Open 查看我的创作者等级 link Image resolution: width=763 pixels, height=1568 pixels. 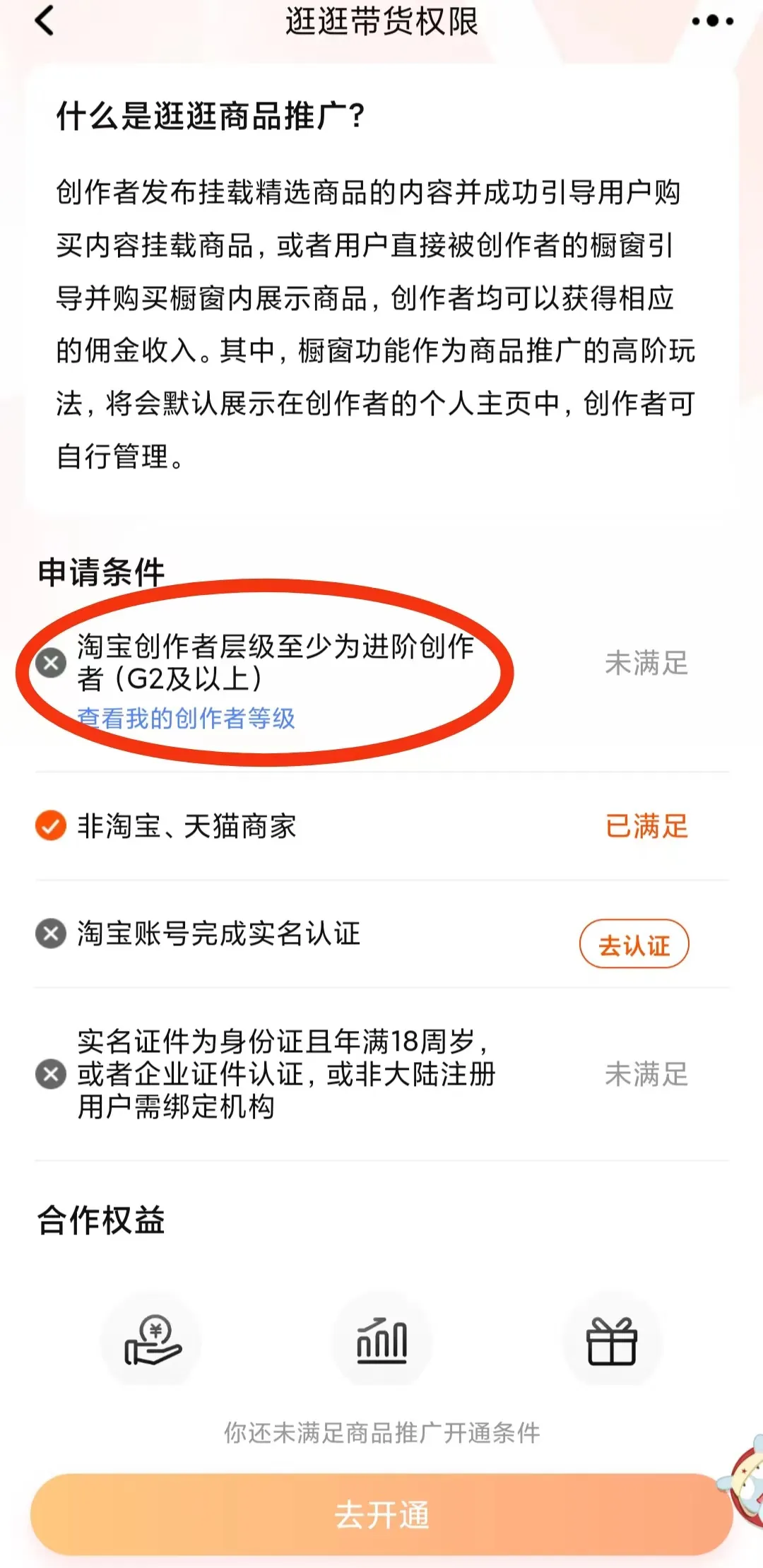187,718
